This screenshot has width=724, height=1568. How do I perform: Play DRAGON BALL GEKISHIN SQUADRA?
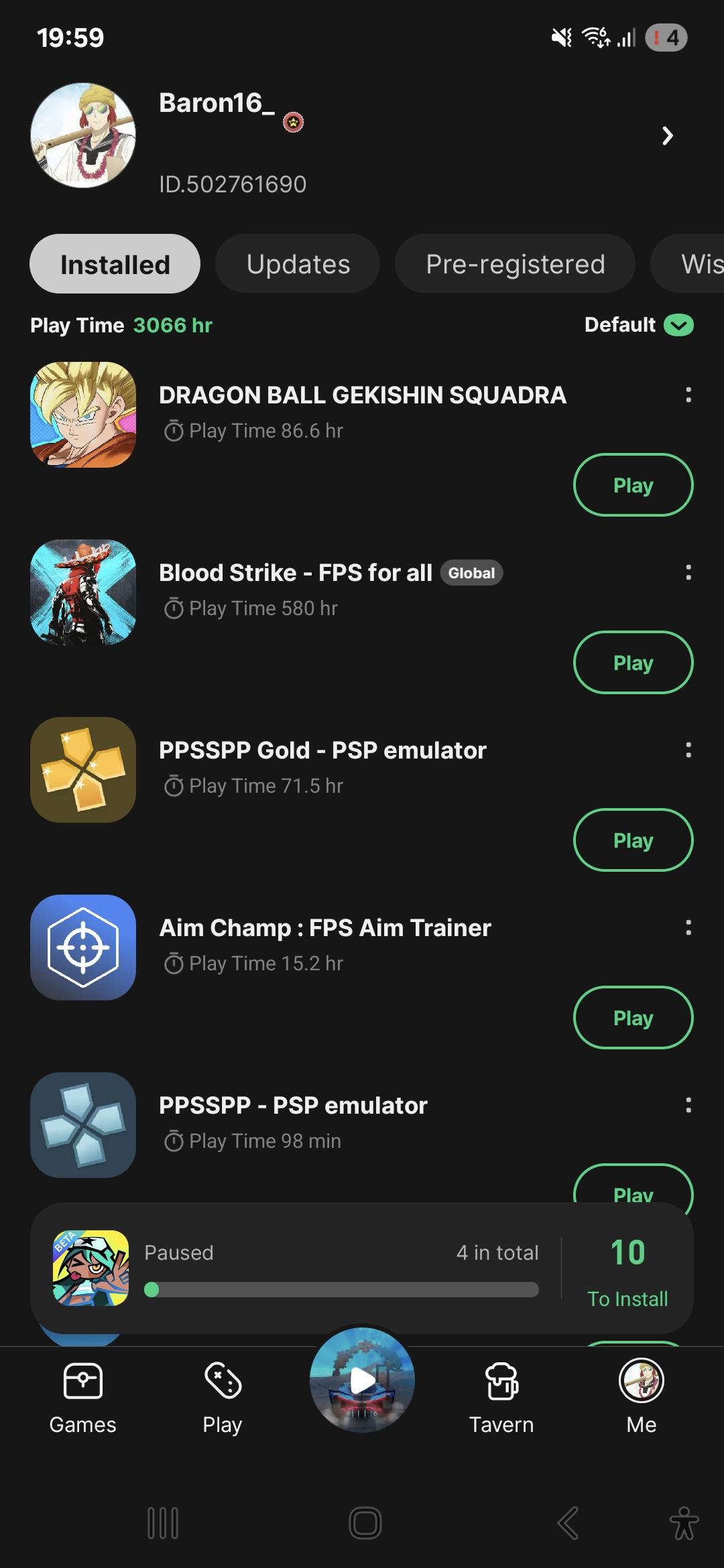pyautogui.click(x=633, y=485)
